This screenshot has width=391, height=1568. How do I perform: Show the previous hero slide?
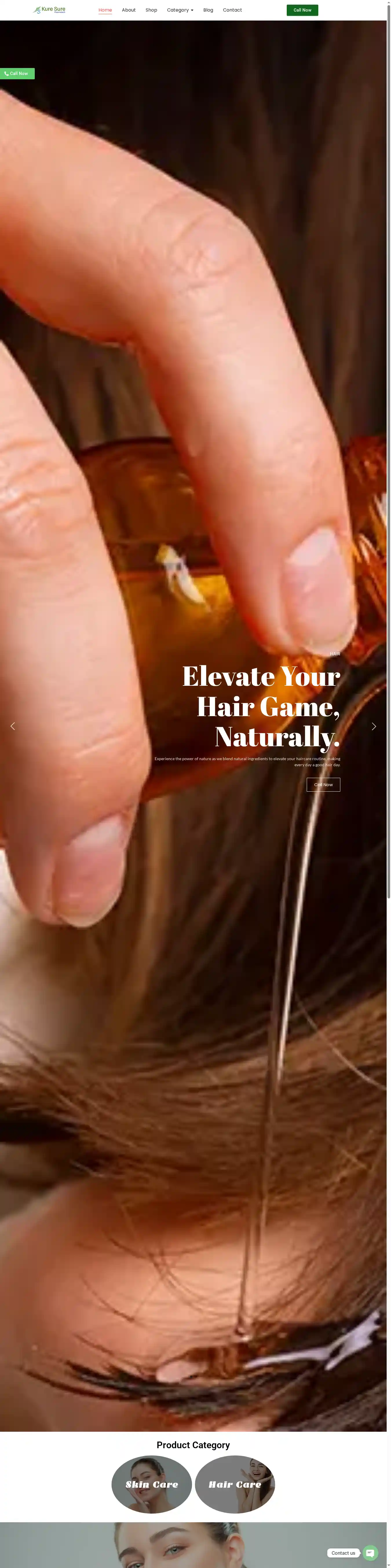click(13, 726)
